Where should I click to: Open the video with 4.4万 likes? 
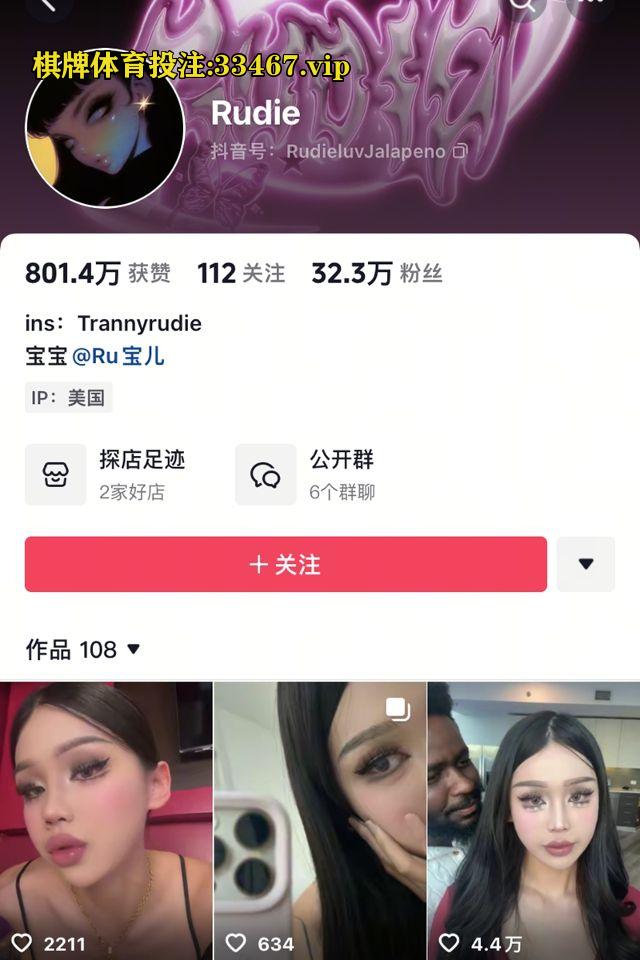click(x=533, y=820)
